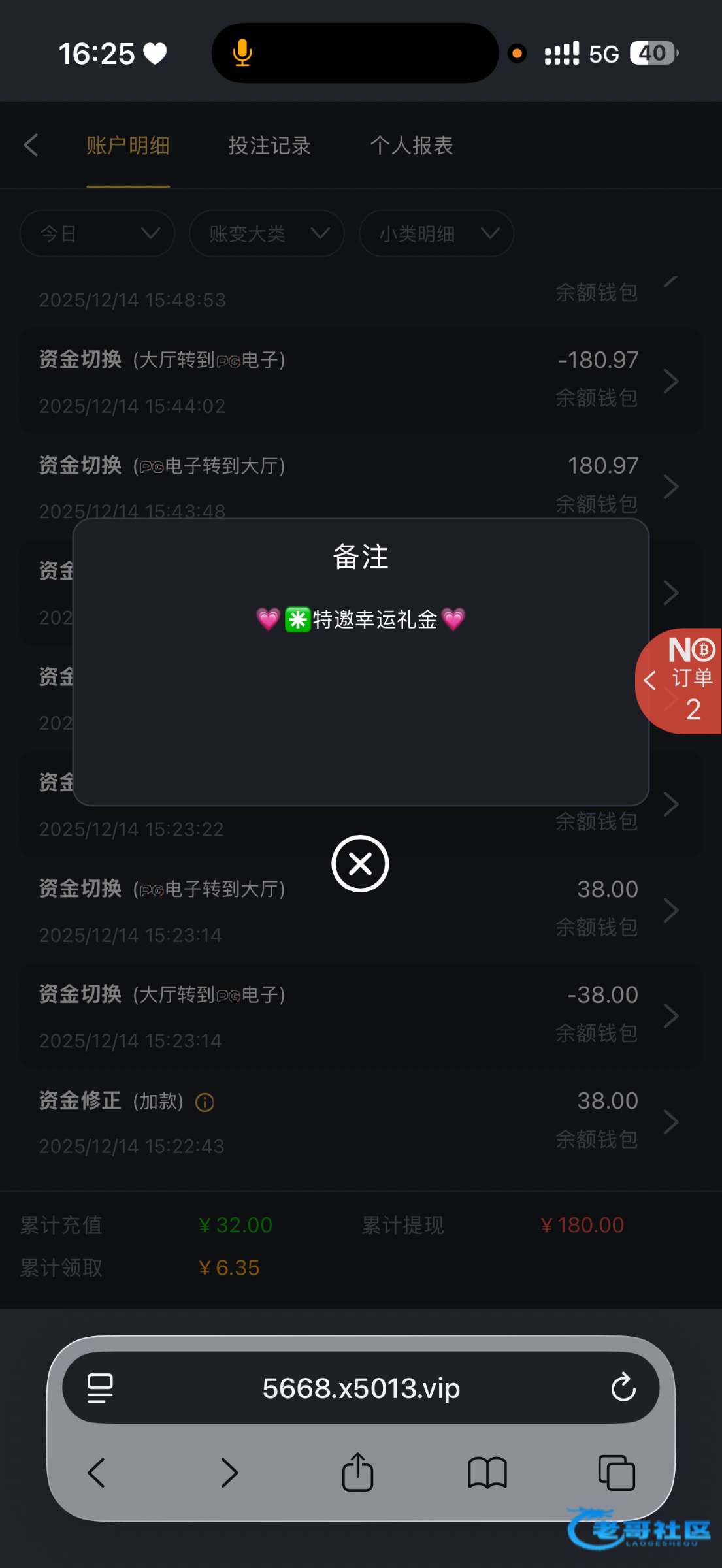The width and height of the screenshot is (722, 1568).
Task: Open the 今日 date dropdown
Action: 97,233
